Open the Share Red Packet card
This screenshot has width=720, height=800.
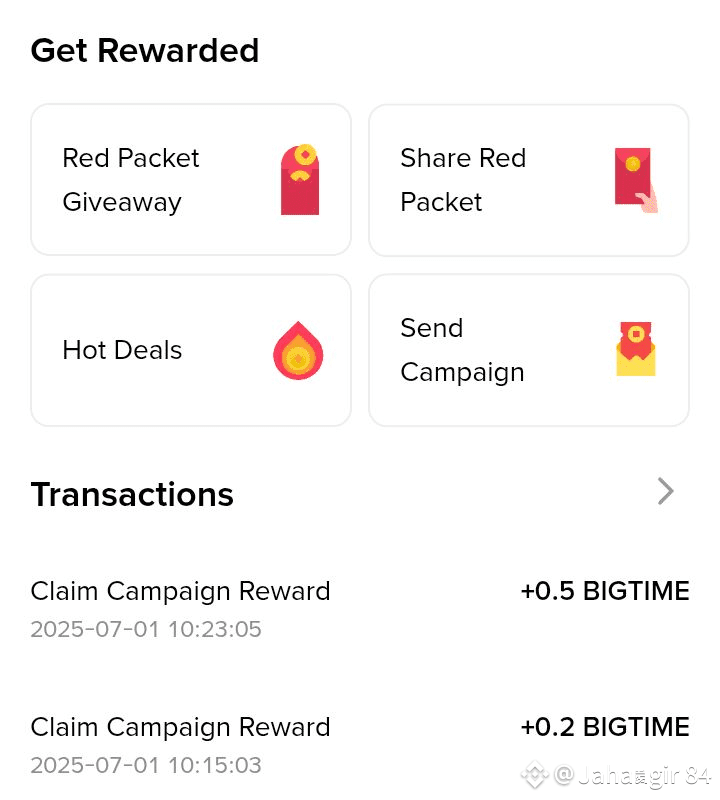529,180
